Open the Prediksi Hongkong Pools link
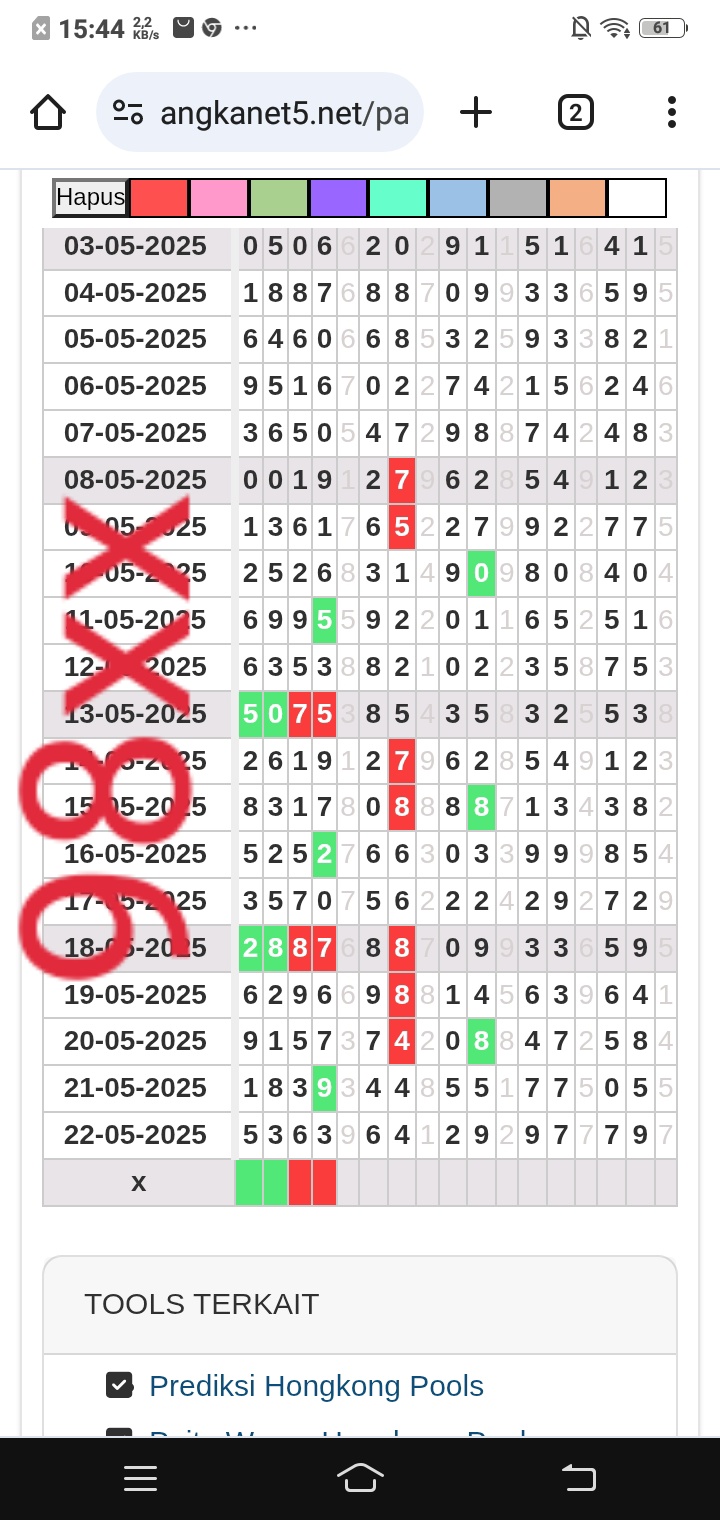Image resolution: width=720 pixels, height=1520 pixels. (316, 1386)
